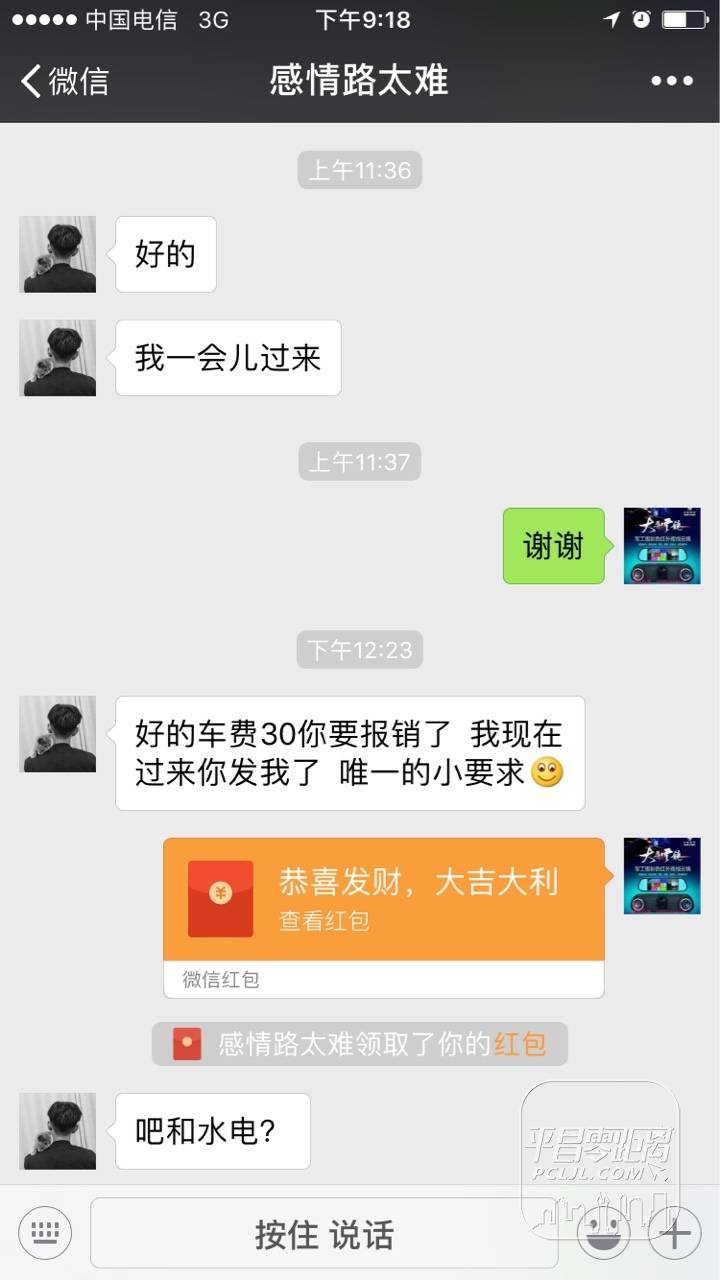Go back to the 微信 chat list

(65, 81)
